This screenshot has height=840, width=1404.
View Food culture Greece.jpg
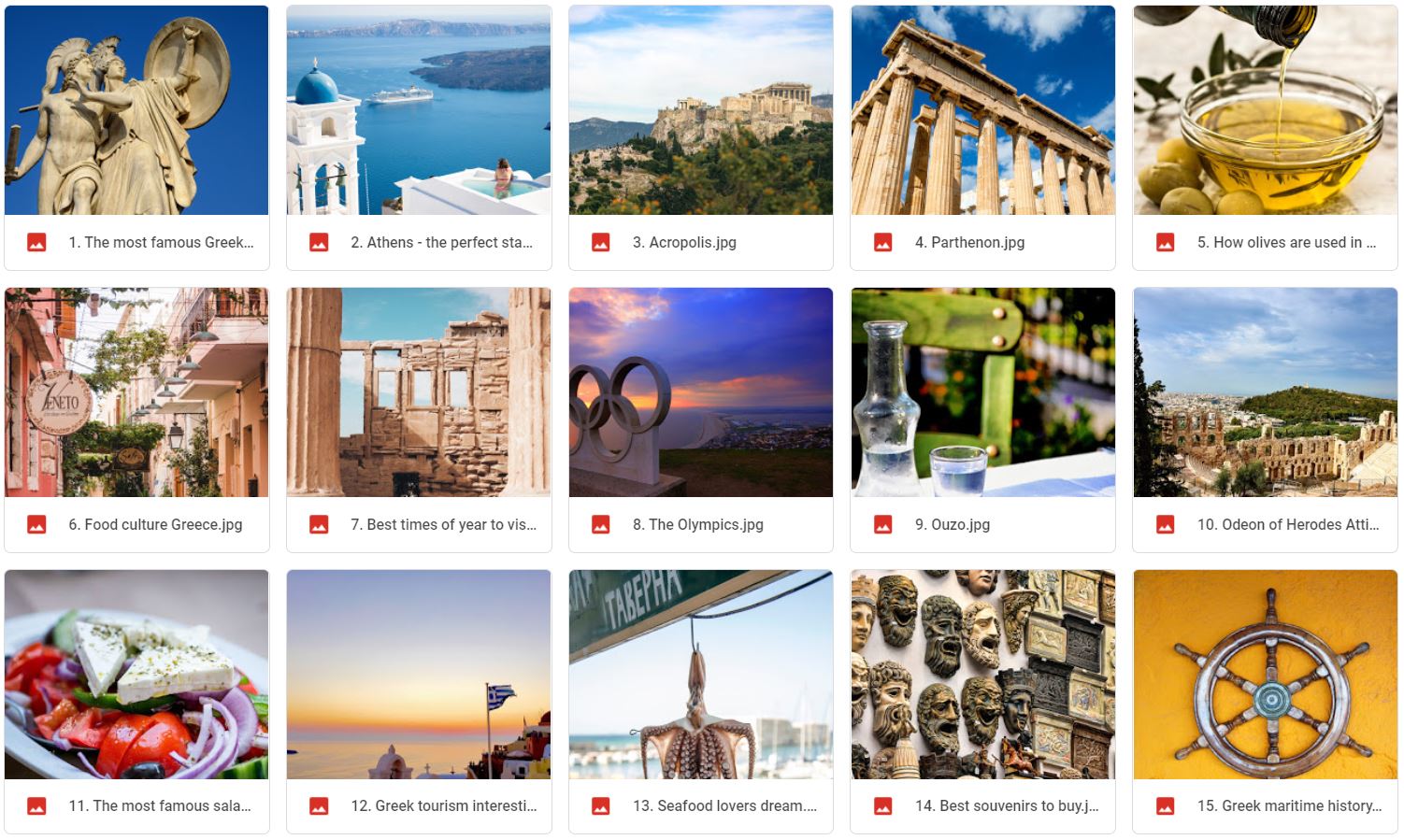(136, 393)
